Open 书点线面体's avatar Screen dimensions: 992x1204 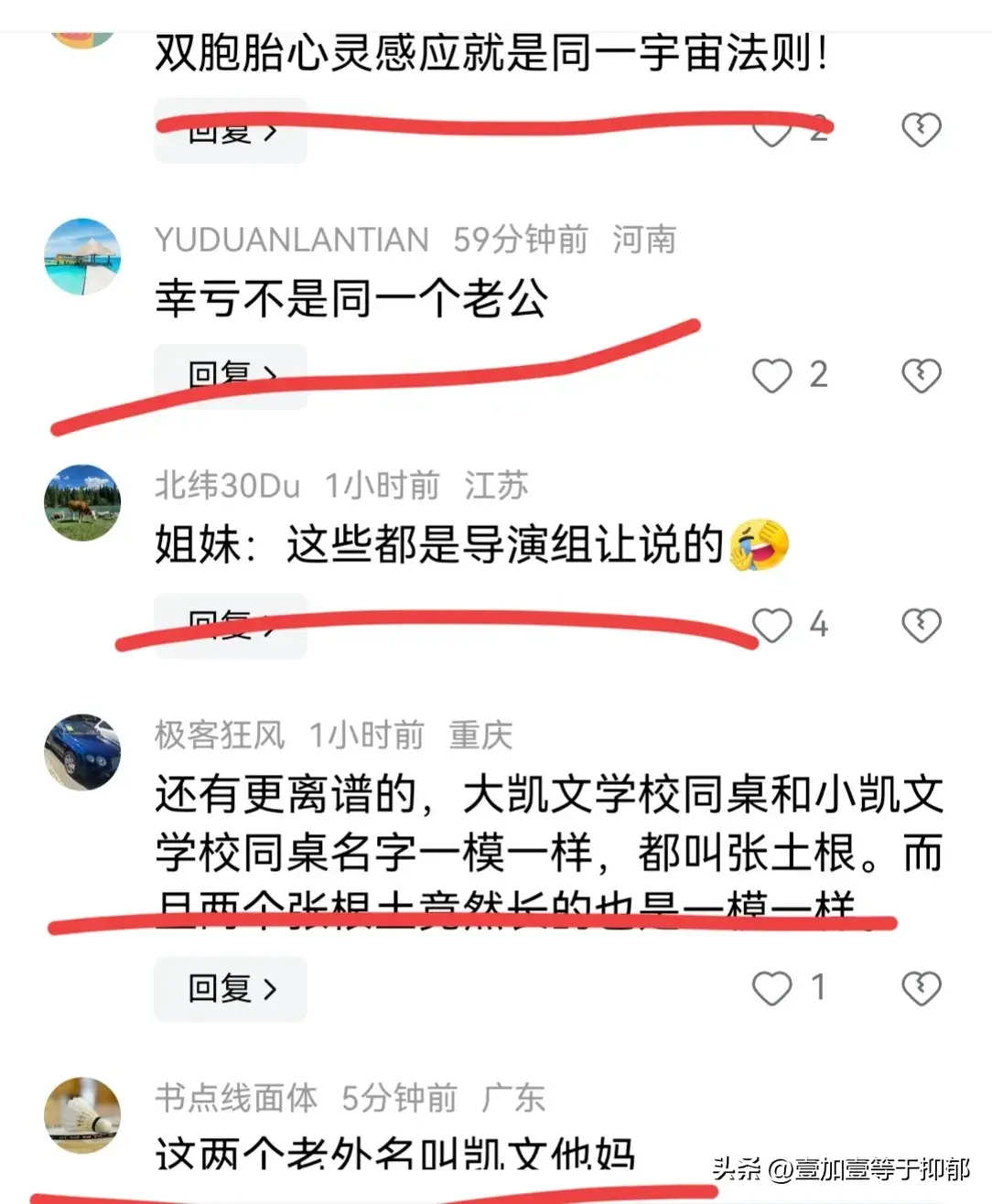coord(82,1114)
